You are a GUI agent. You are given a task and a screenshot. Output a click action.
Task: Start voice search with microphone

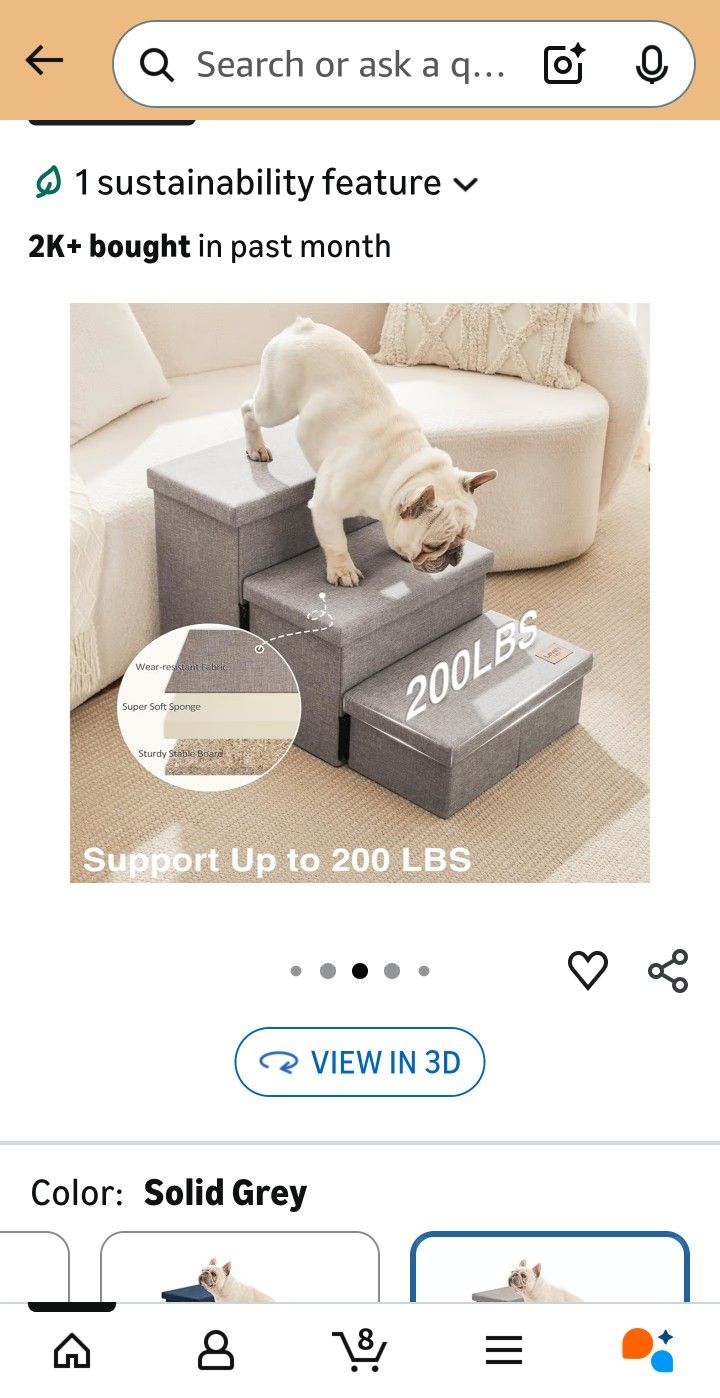pos(652,65)
